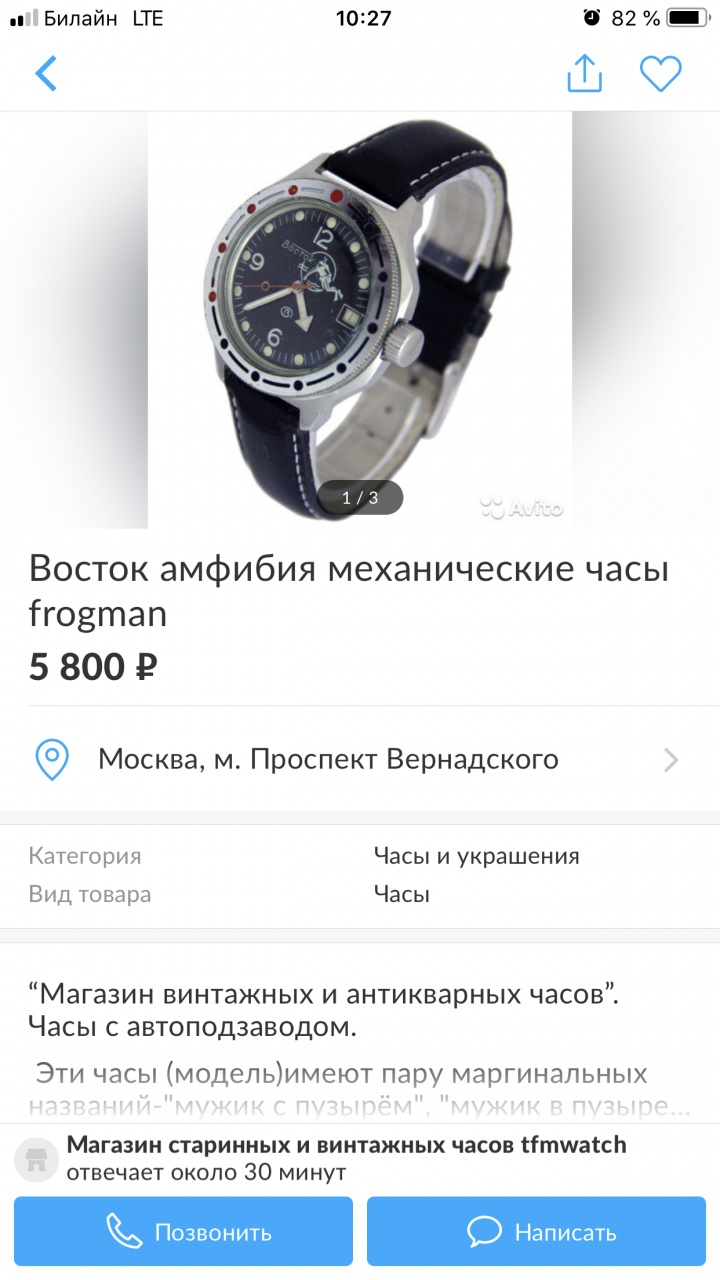Add listing to favorites with heart icon

tap(660, 74)
